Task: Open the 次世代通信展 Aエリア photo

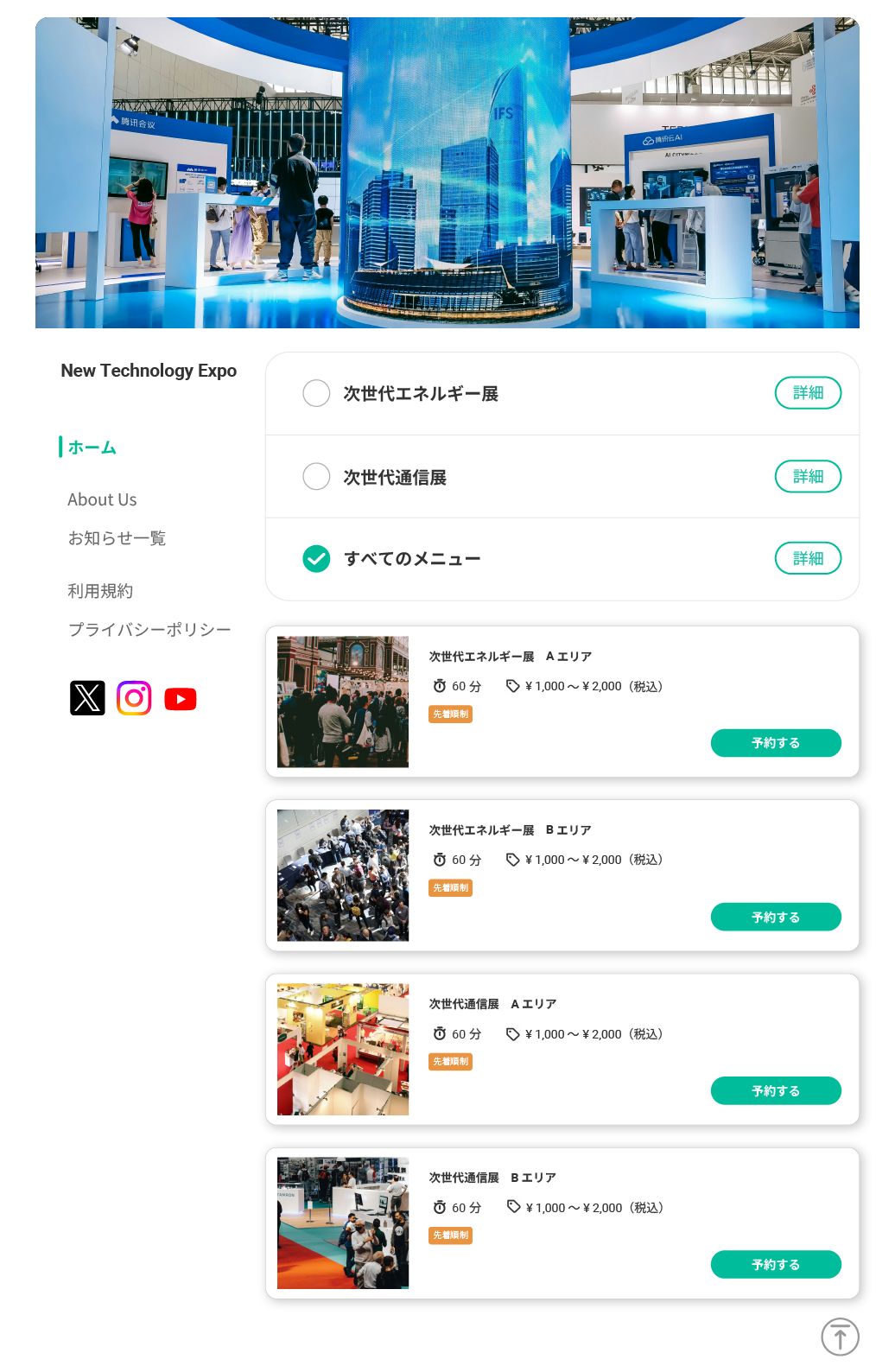Action: (343, 1049)
